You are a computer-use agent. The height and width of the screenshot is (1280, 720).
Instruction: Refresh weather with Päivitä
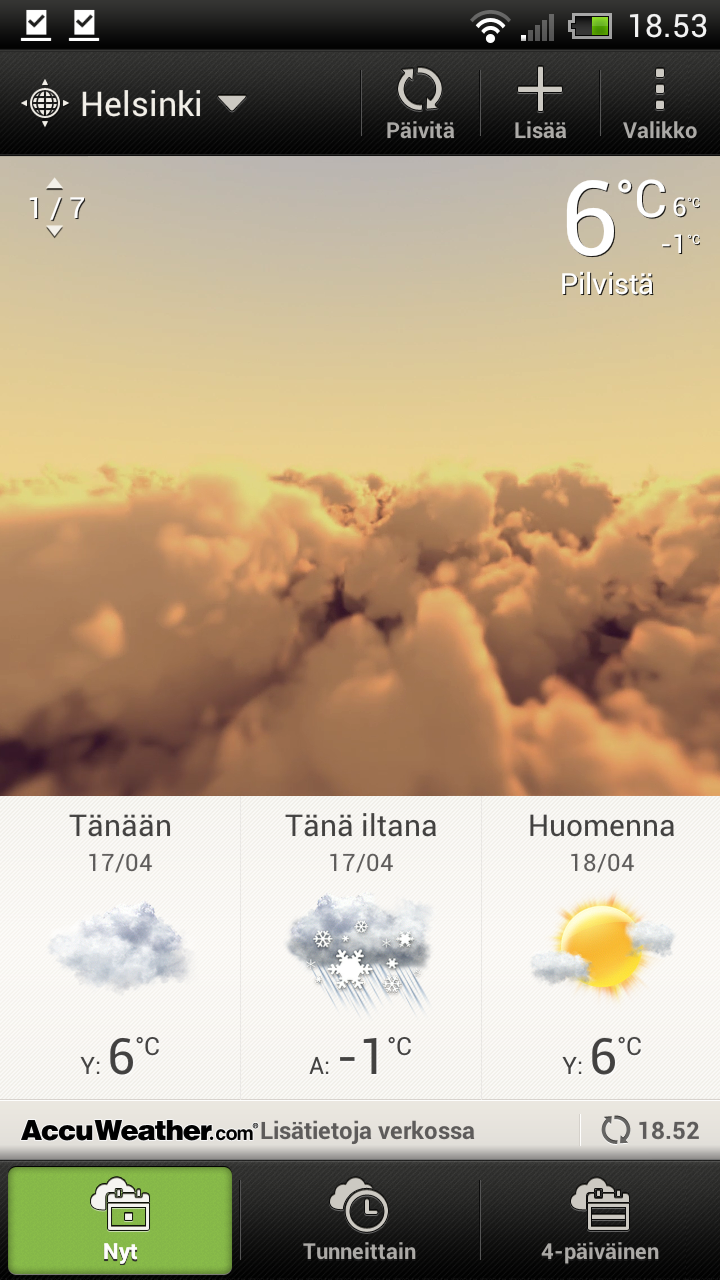pos(420,103)
